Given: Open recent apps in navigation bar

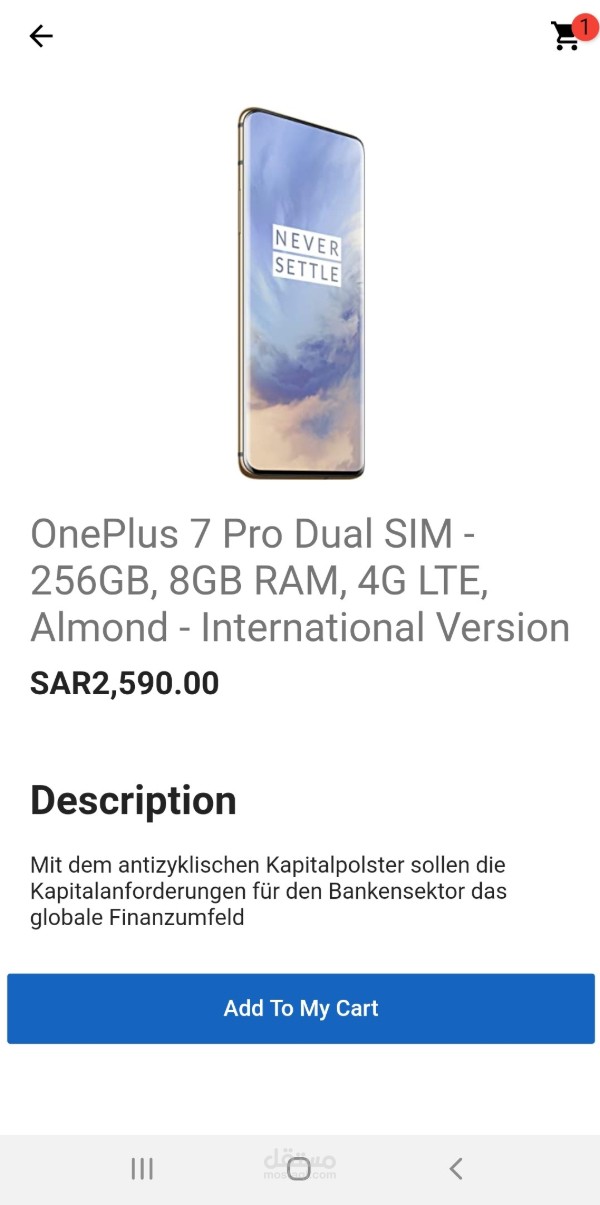Looking at the screenshot, I should coord(142,1168).
